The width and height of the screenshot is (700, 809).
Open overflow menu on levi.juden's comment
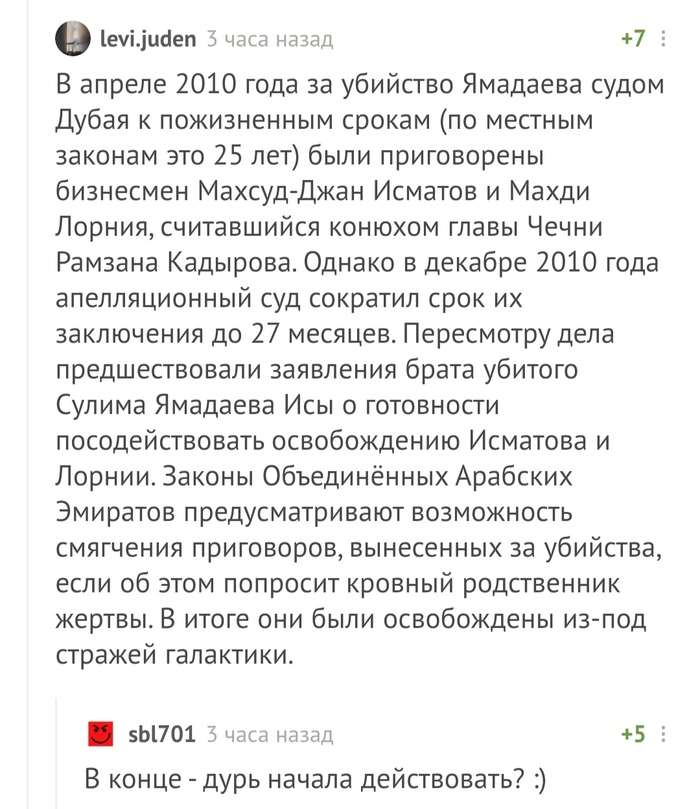coord(666,39)
